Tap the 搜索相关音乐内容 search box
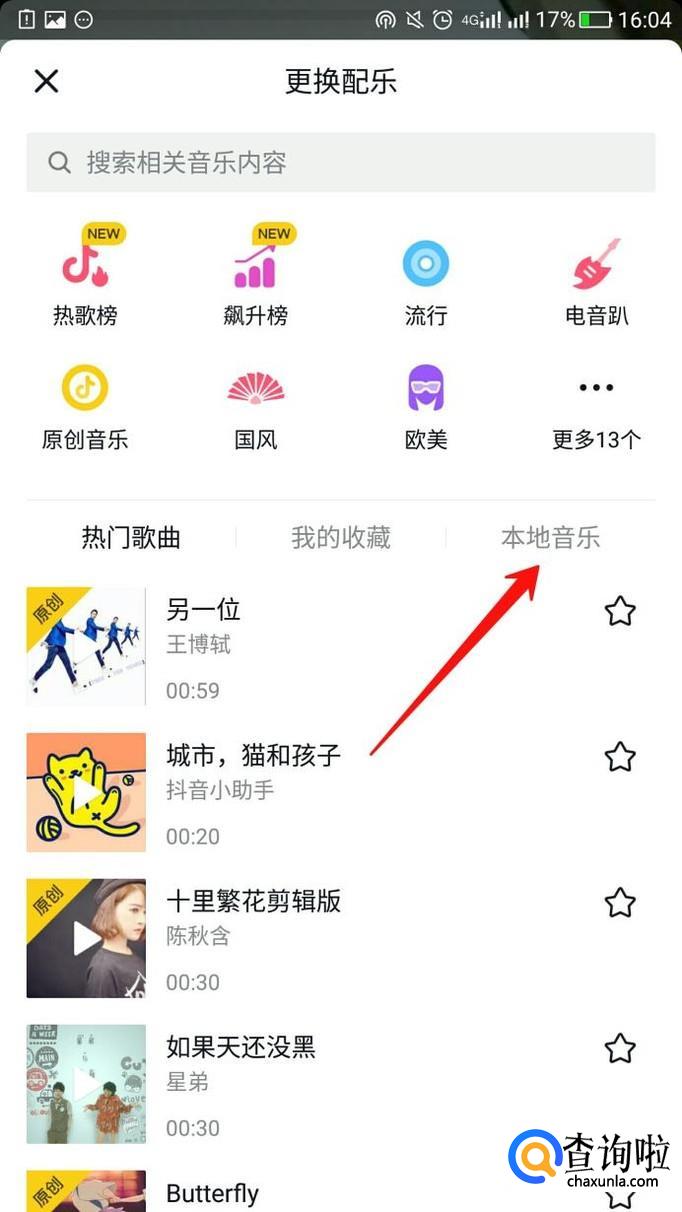682x1212 pixels. [341, 162]
